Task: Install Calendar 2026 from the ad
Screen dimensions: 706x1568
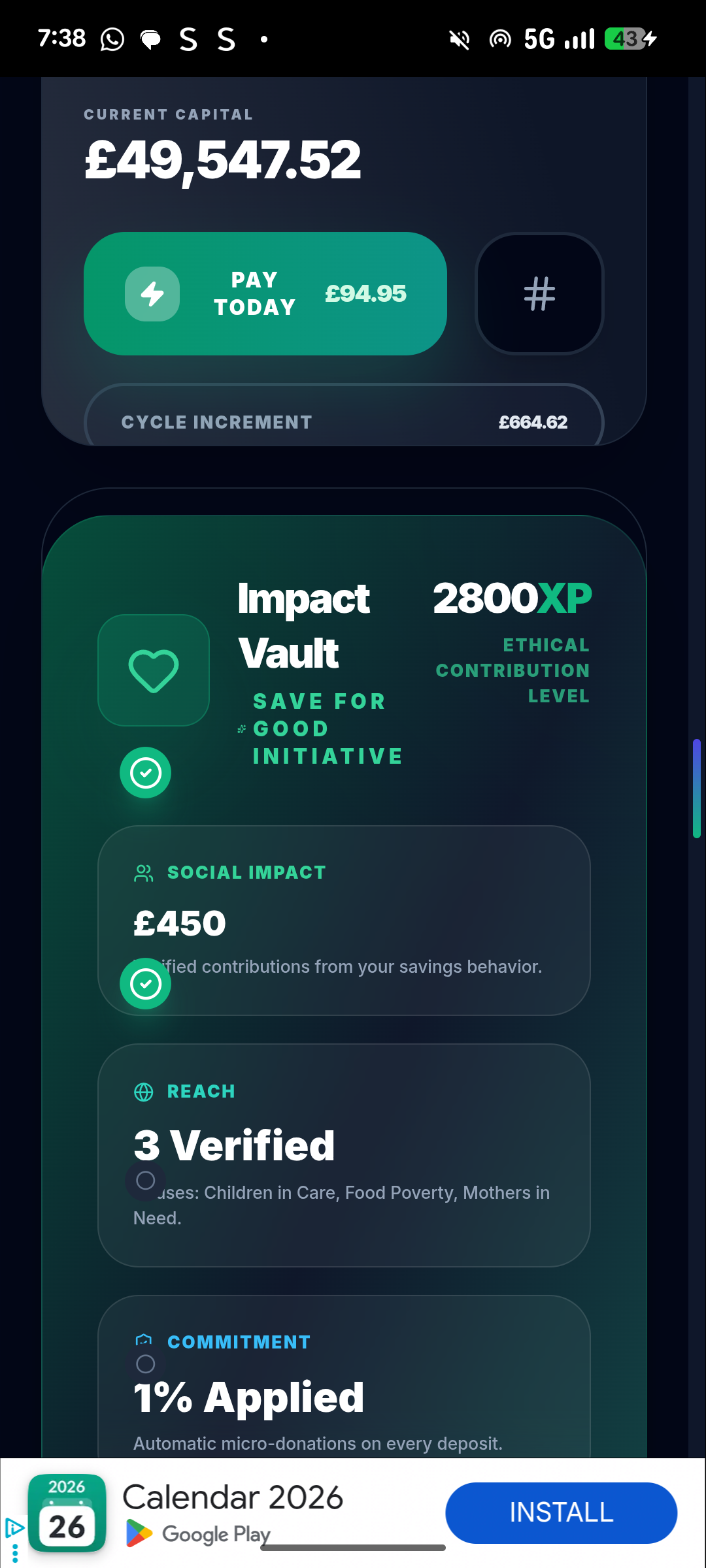Action: click(x=561, y=1512)
